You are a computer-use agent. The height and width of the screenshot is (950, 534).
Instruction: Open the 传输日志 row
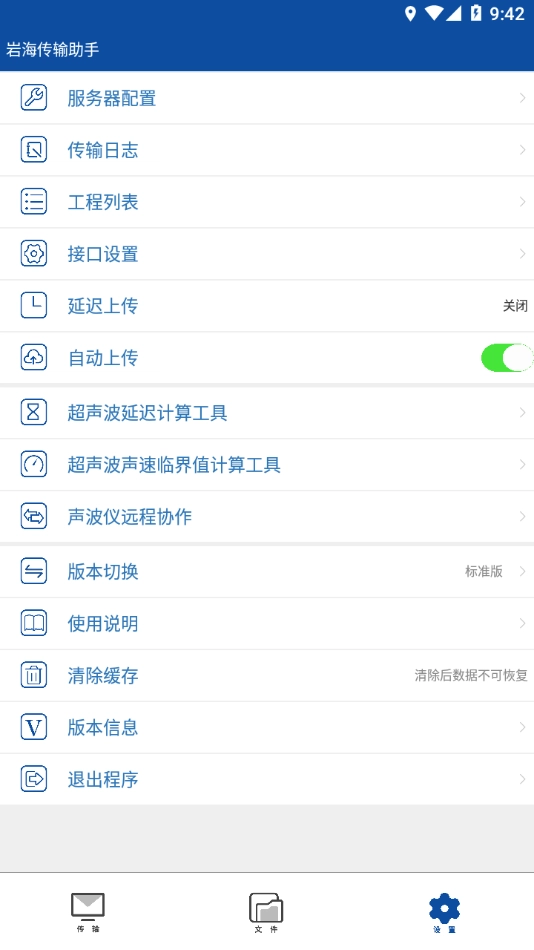(267, 150)
